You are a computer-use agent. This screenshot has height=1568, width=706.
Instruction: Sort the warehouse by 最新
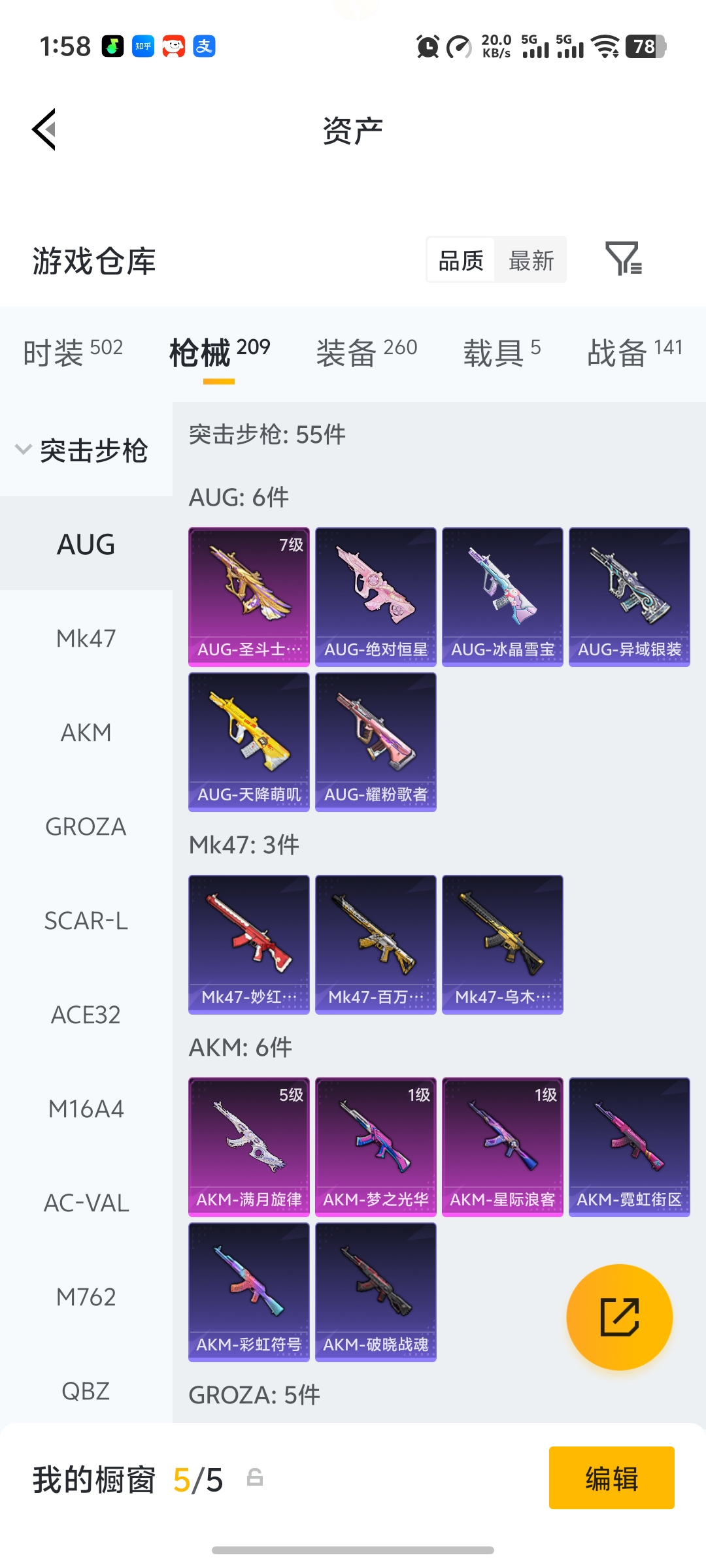pyautogui.click(x=531, y=260)
